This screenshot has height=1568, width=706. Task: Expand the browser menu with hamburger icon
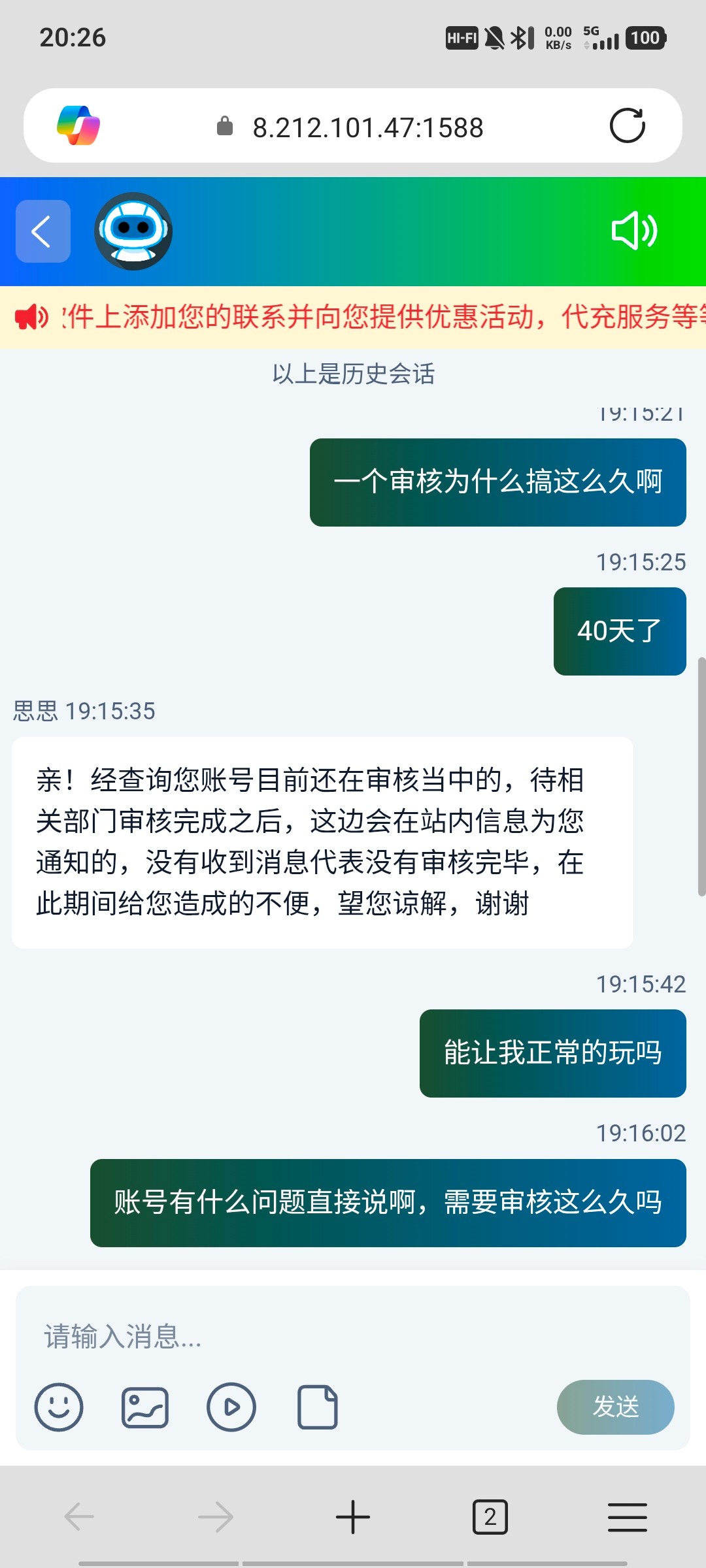click(626, 1517)
